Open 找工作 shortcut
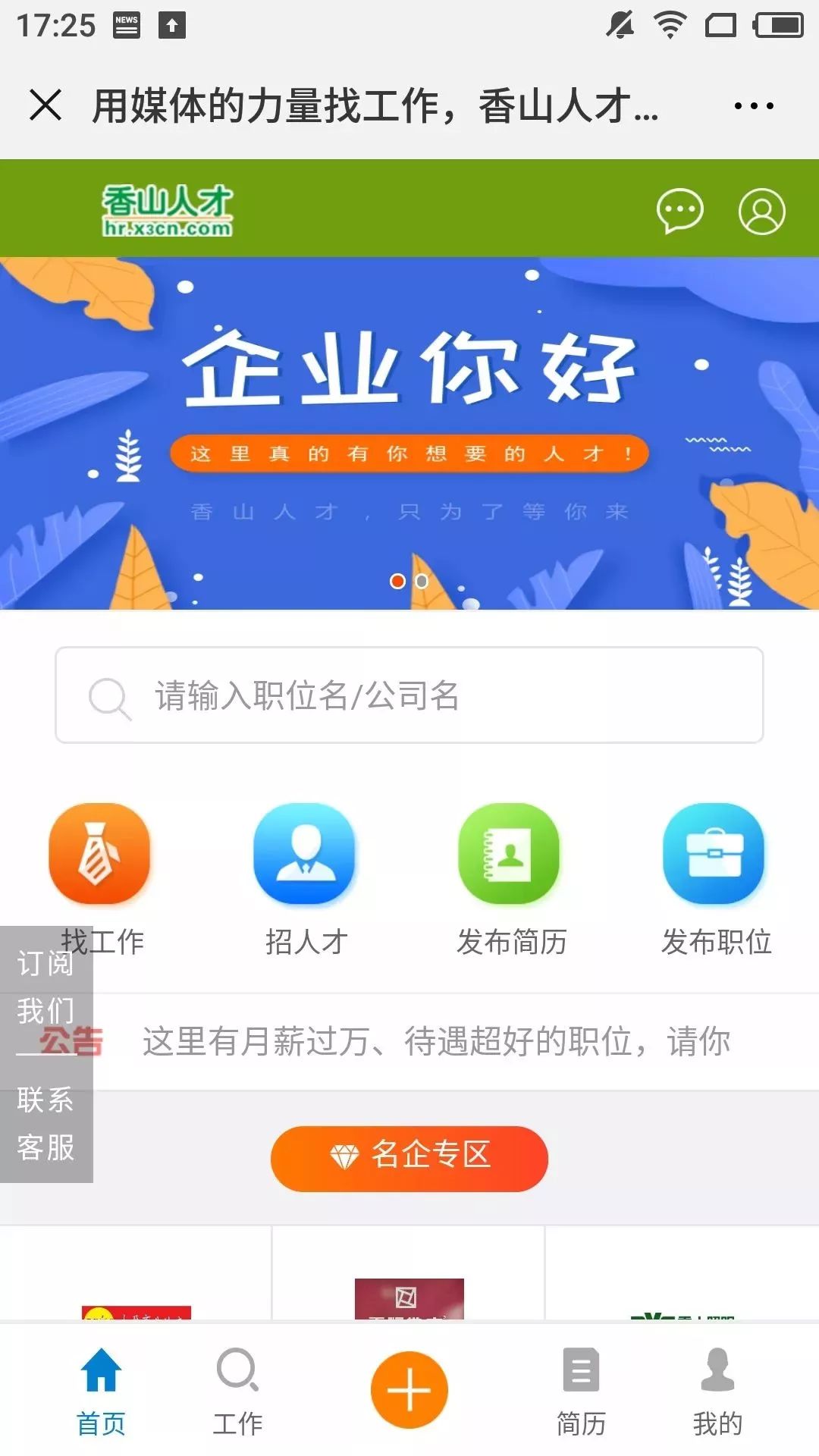The height and width of the screenshot is (1456, 819). (101, 880)
